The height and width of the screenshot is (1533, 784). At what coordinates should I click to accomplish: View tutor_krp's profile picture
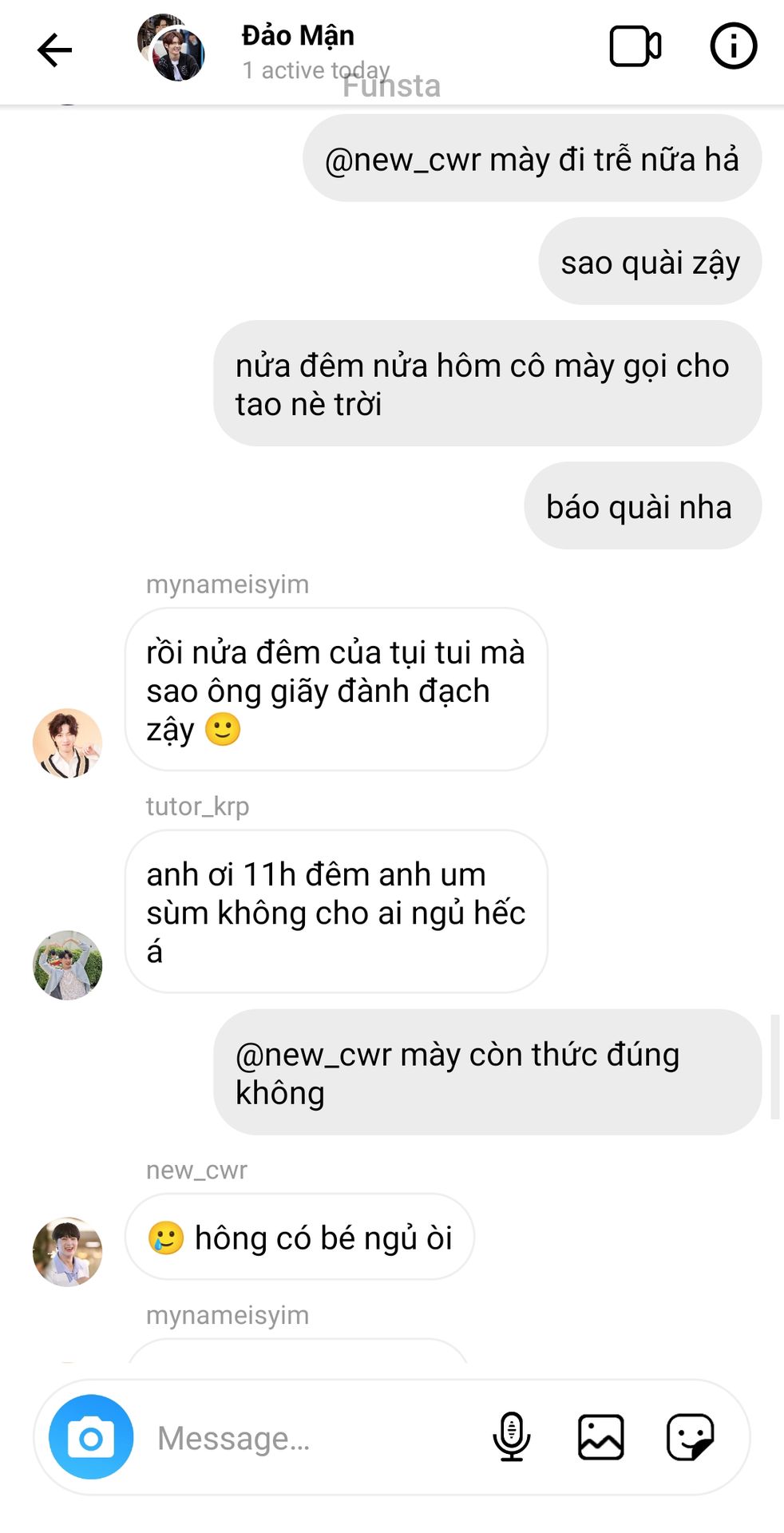pos(68,965)
